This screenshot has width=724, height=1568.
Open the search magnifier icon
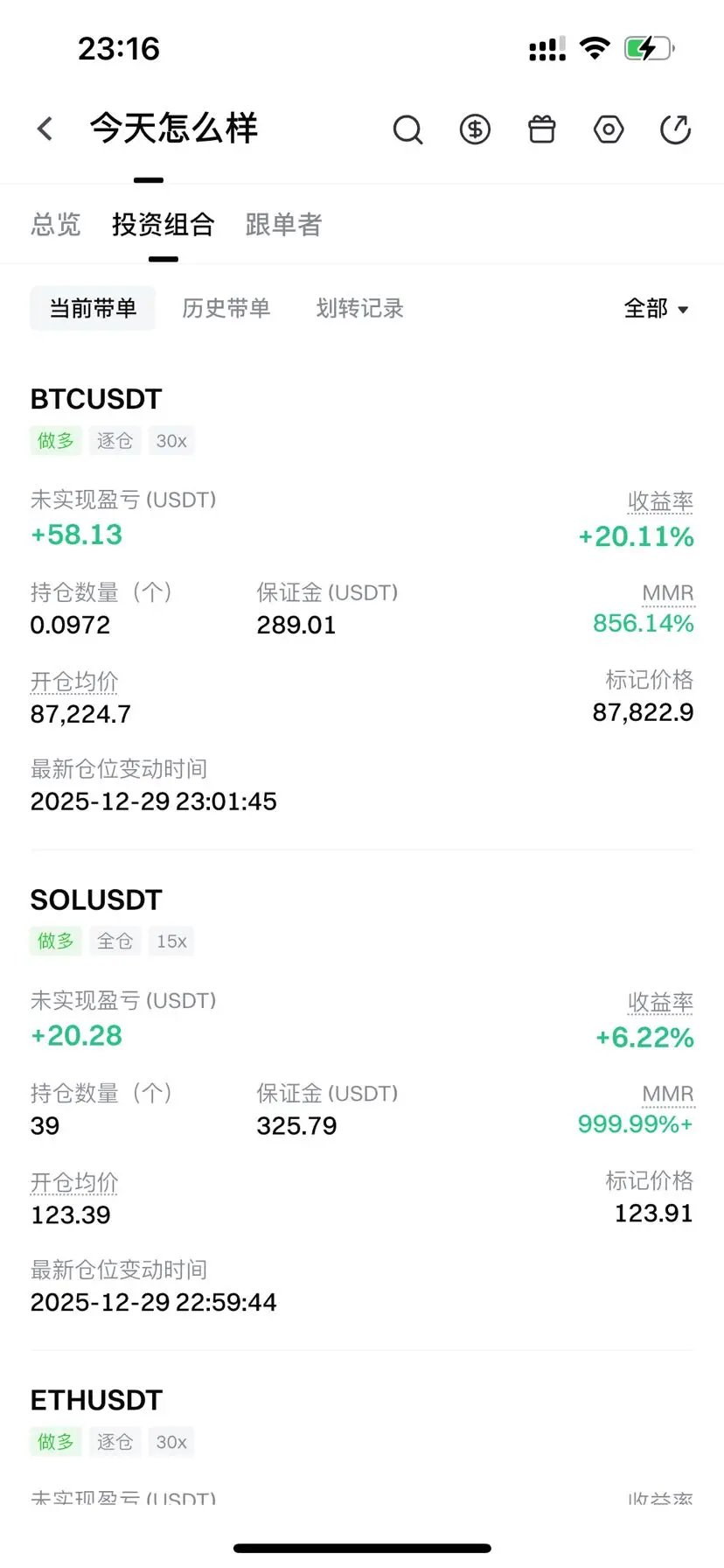click(407, 130)
